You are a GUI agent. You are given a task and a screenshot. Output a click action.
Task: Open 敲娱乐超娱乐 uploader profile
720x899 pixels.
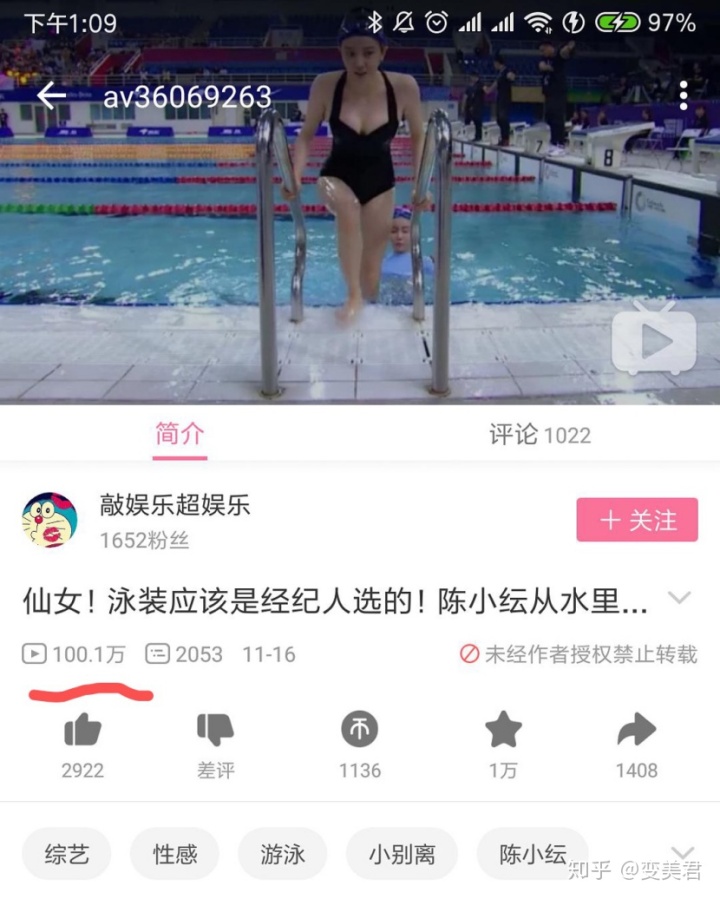(x=174, y=505)
